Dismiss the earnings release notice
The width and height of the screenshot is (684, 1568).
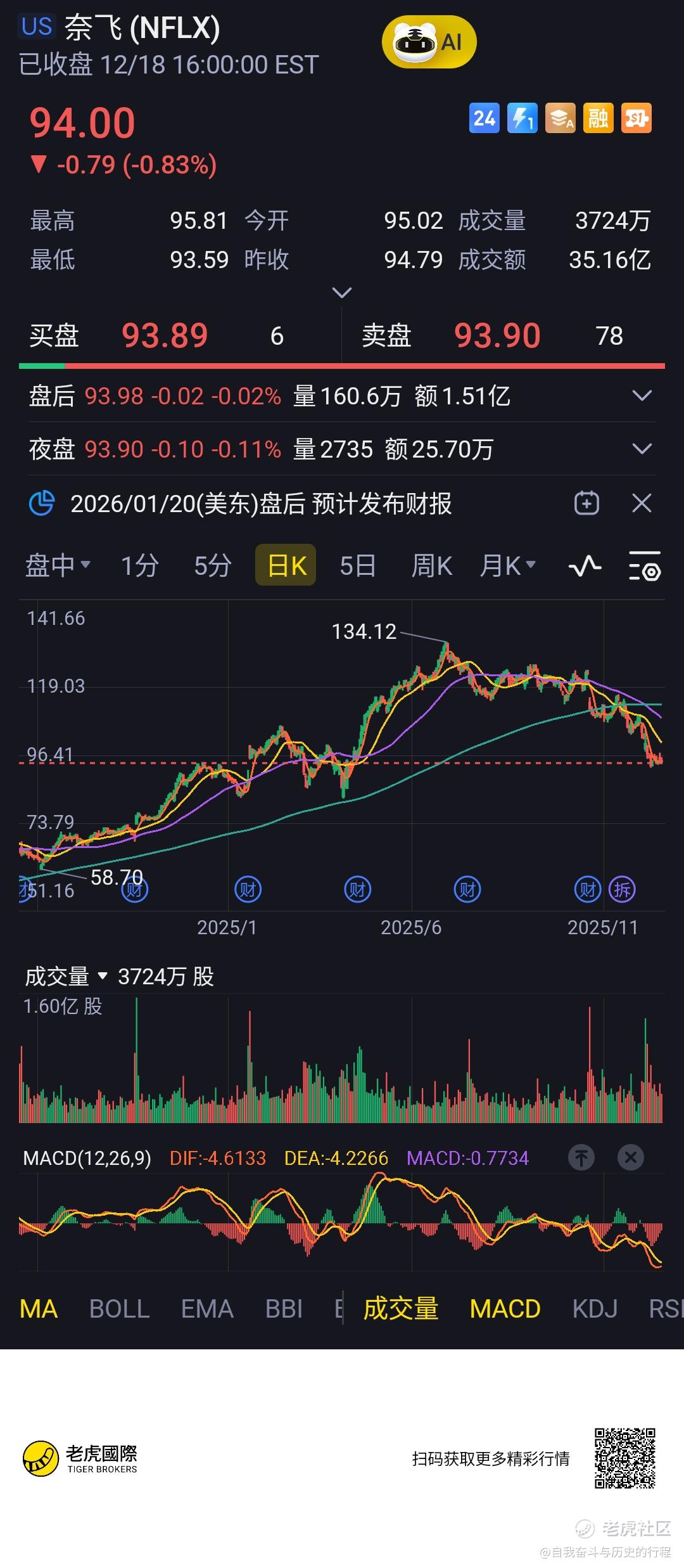pos(642,504)
